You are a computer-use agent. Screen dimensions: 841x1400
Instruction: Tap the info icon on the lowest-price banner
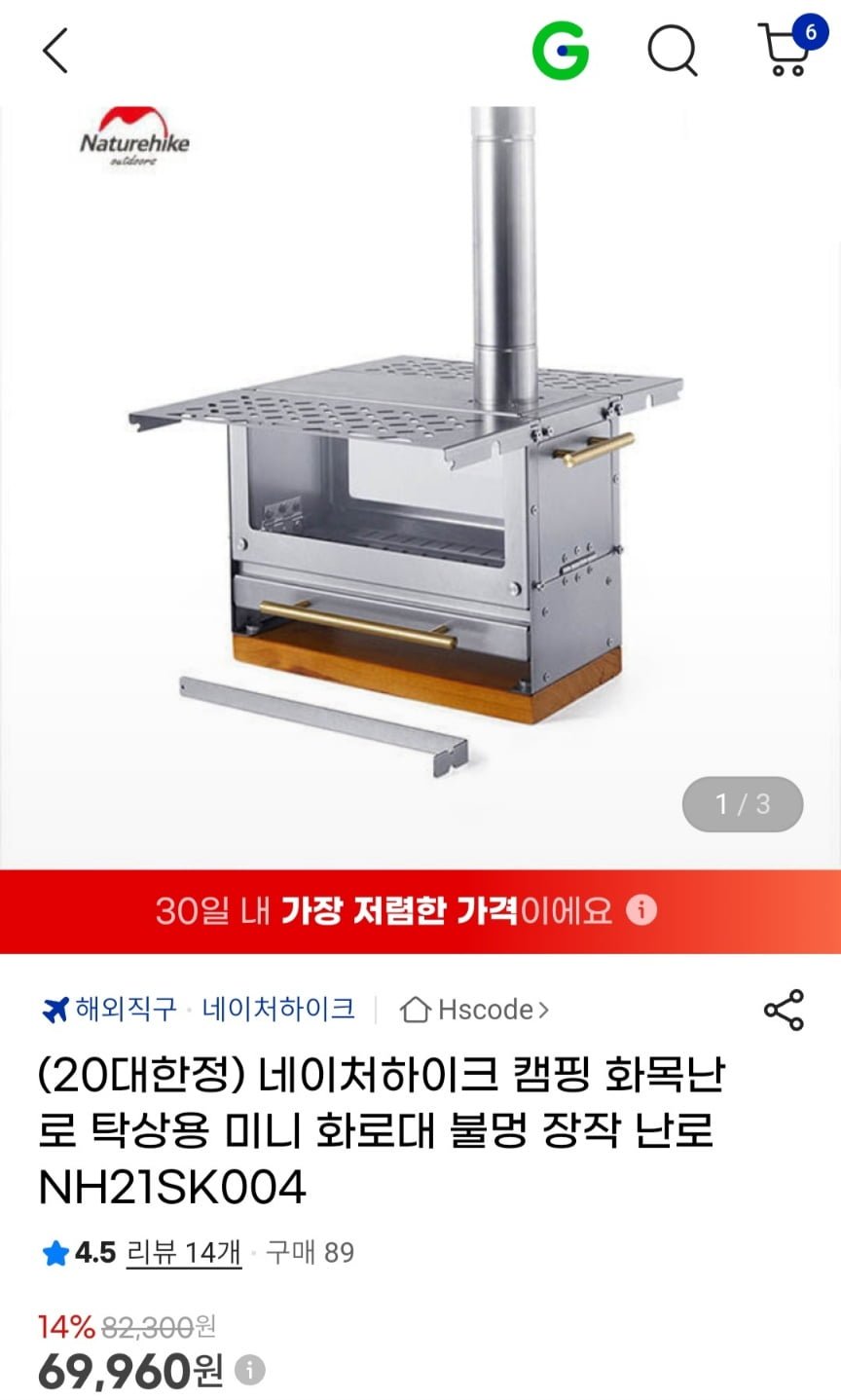tap(640, 910)
